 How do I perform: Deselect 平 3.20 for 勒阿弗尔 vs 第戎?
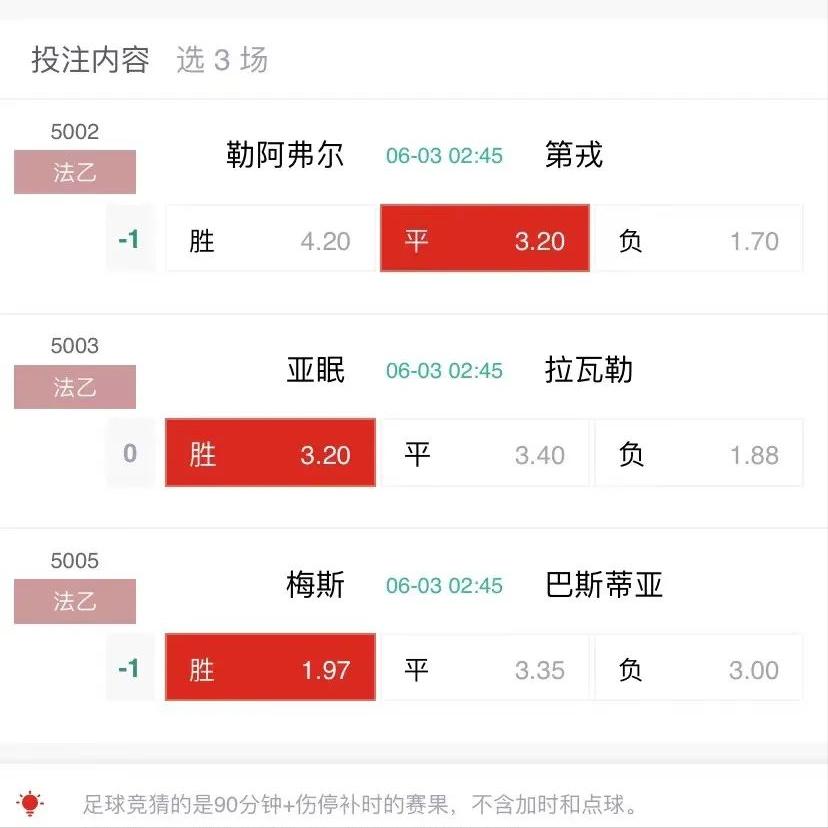pyautogui.click(x=485, y=240)
